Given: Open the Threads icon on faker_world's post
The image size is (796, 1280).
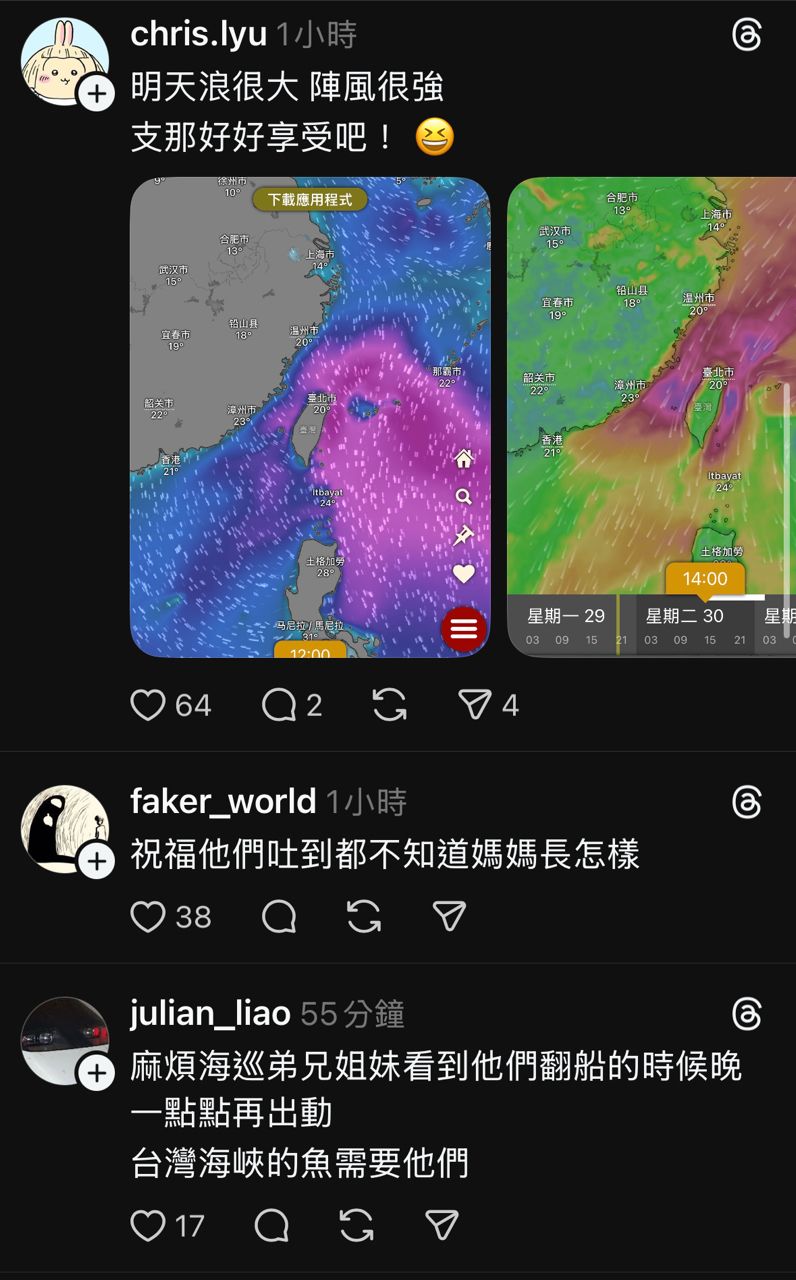Looking at the screenshot, I should tap(747, 802).
